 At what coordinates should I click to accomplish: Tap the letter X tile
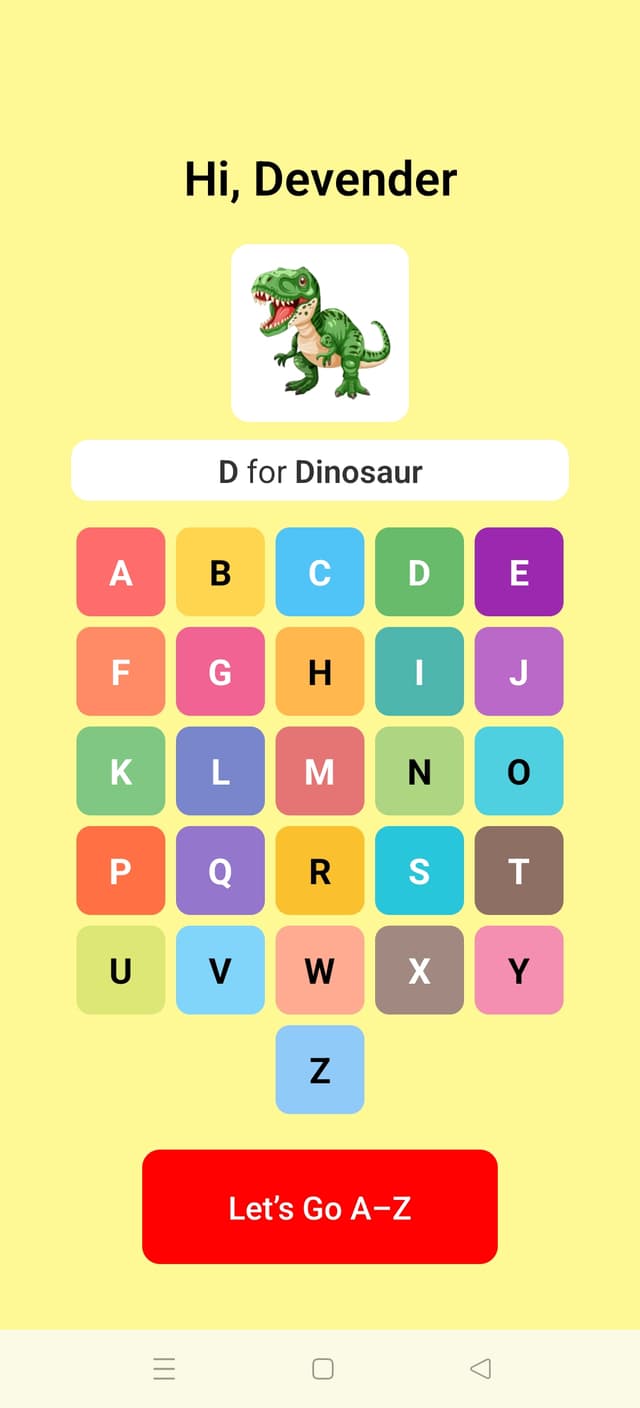pyautogui.click(x=419, y=970)
